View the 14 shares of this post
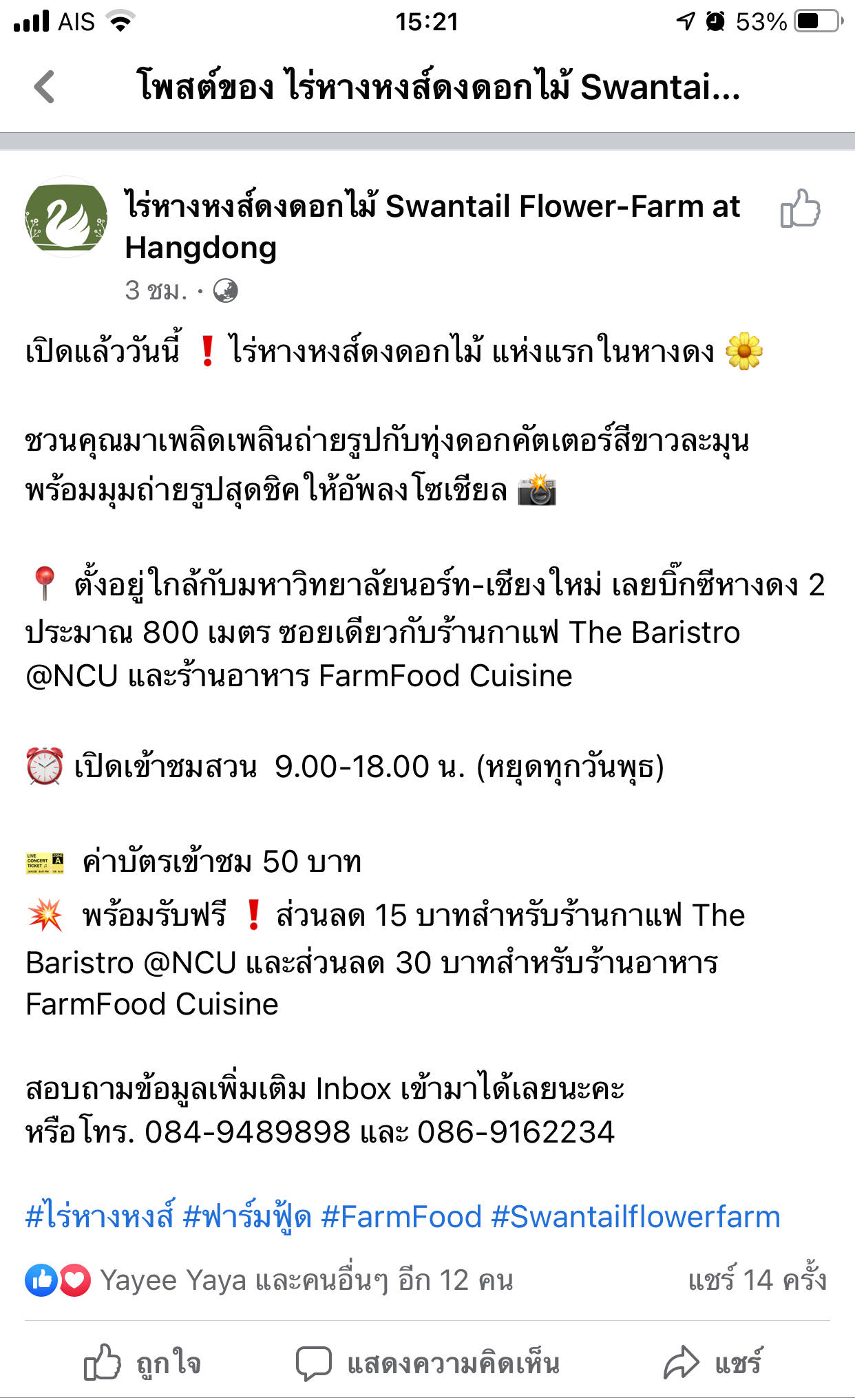Image resolution: width=855 pixels, height=1400 pixels. [757, 1280]
